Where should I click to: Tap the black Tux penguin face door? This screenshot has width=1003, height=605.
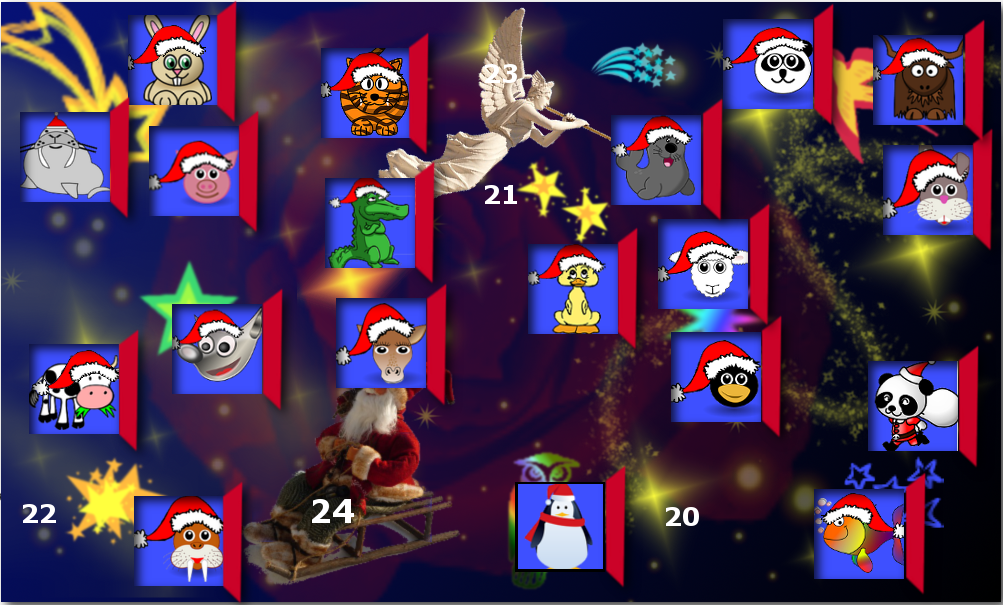tap(716, 377)
